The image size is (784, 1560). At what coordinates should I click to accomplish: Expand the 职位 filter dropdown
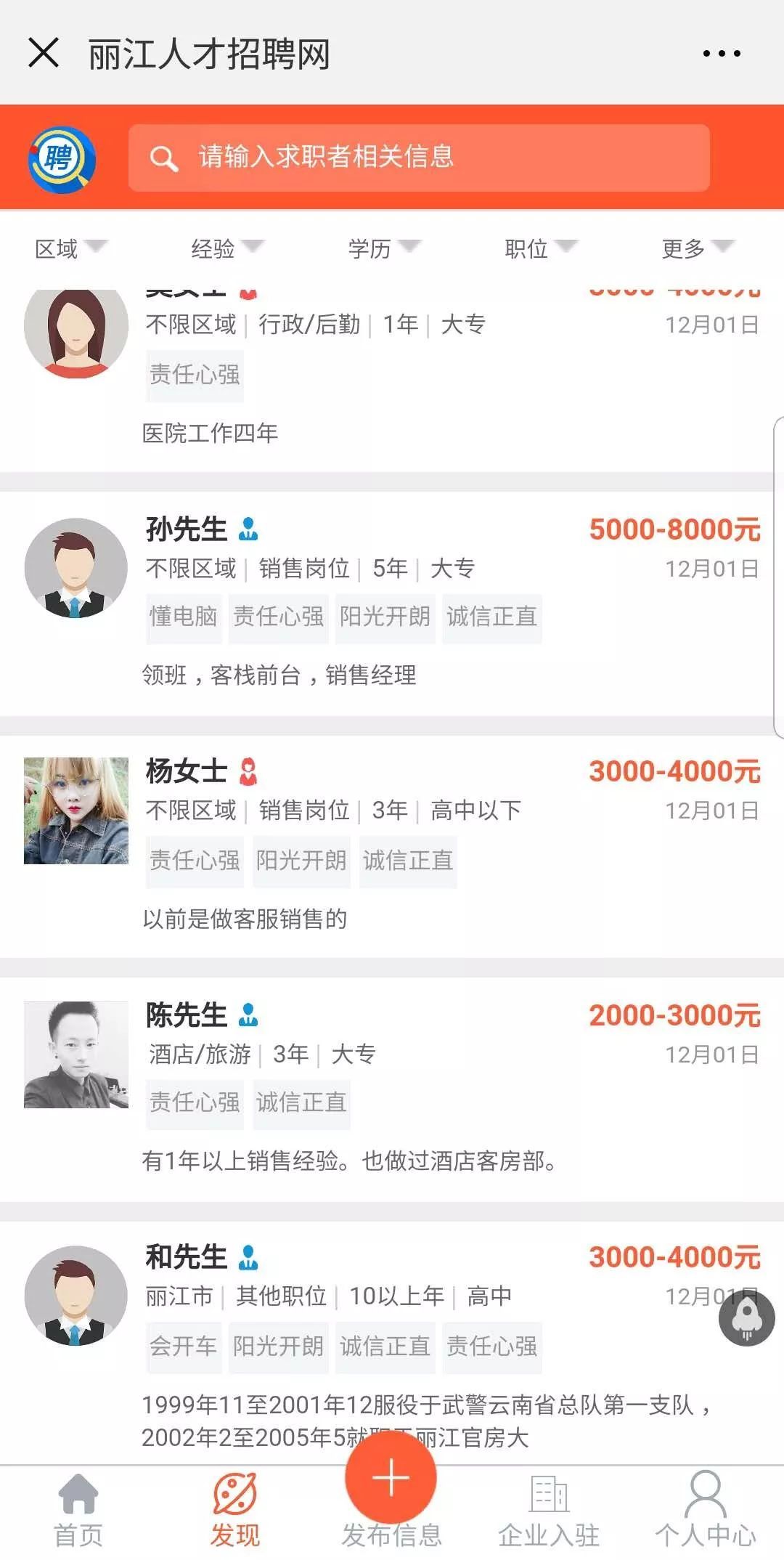[x=541, y=248]
